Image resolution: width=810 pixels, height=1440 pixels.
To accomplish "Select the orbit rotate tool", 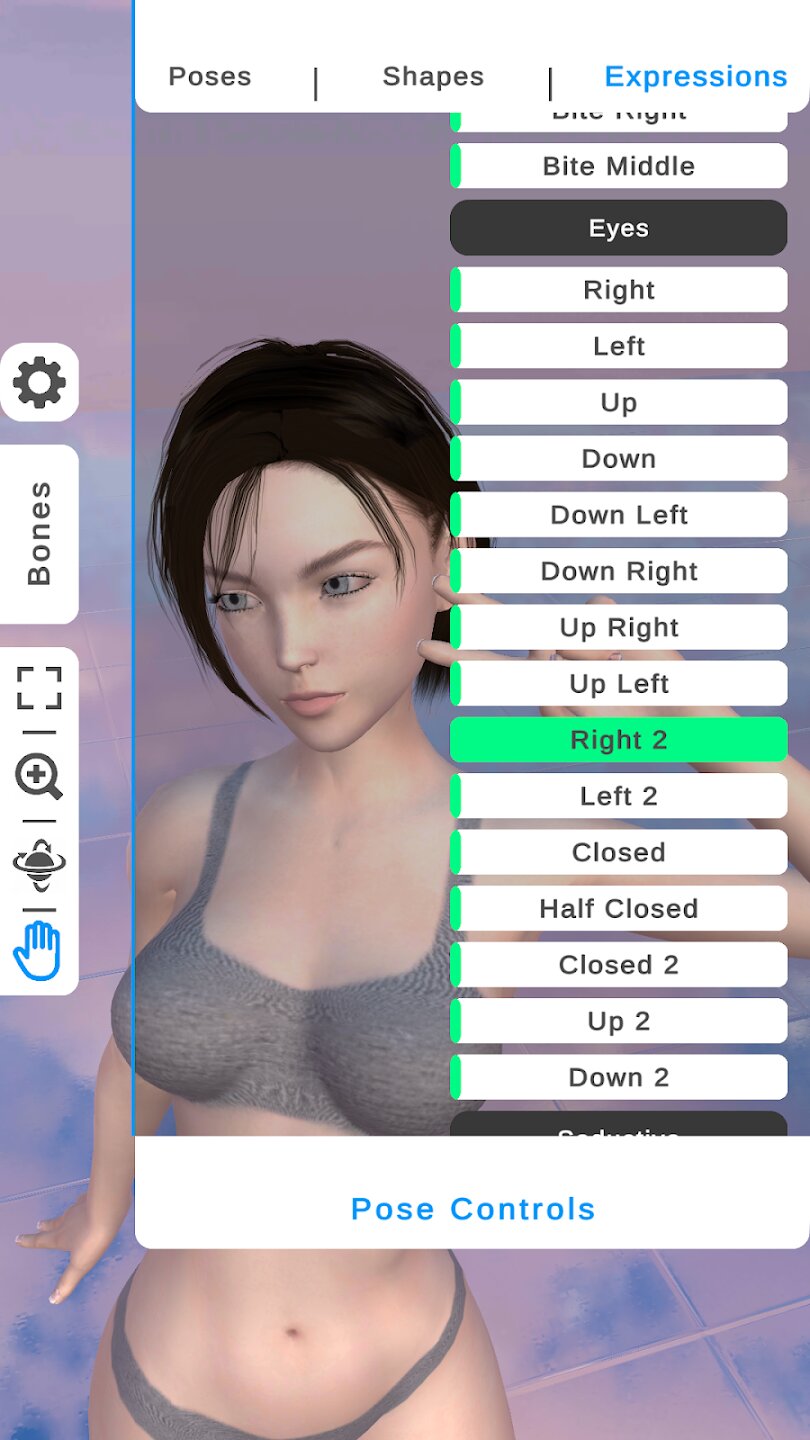I will tap(39, 865).
